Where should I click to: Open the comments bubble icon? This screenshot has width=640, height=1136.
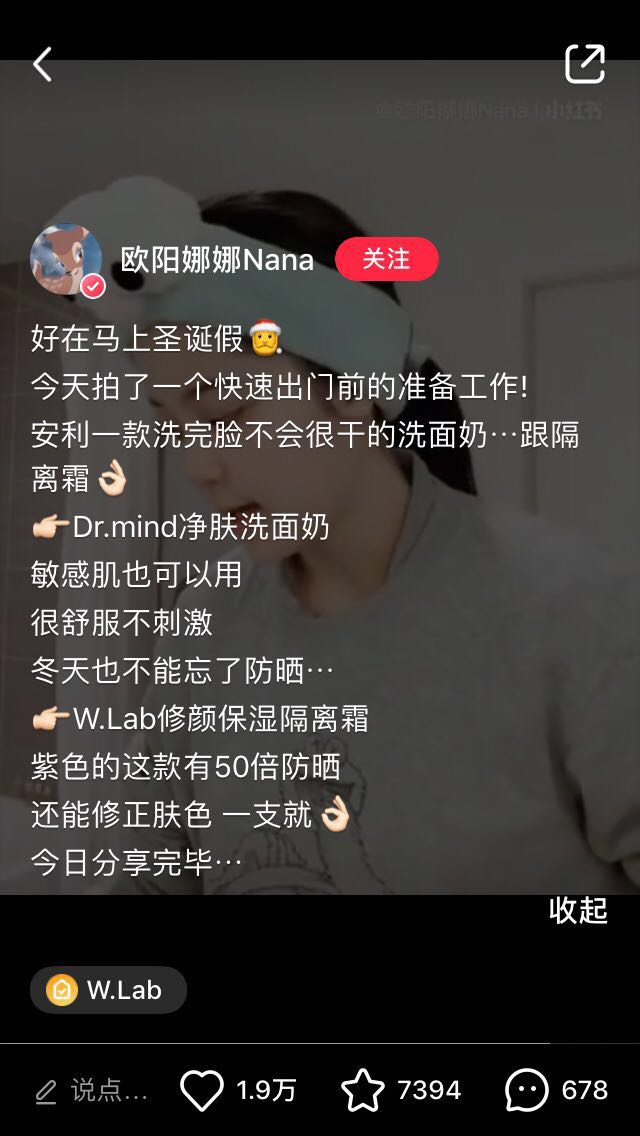pyautogui.click(x=527, y=1090)
